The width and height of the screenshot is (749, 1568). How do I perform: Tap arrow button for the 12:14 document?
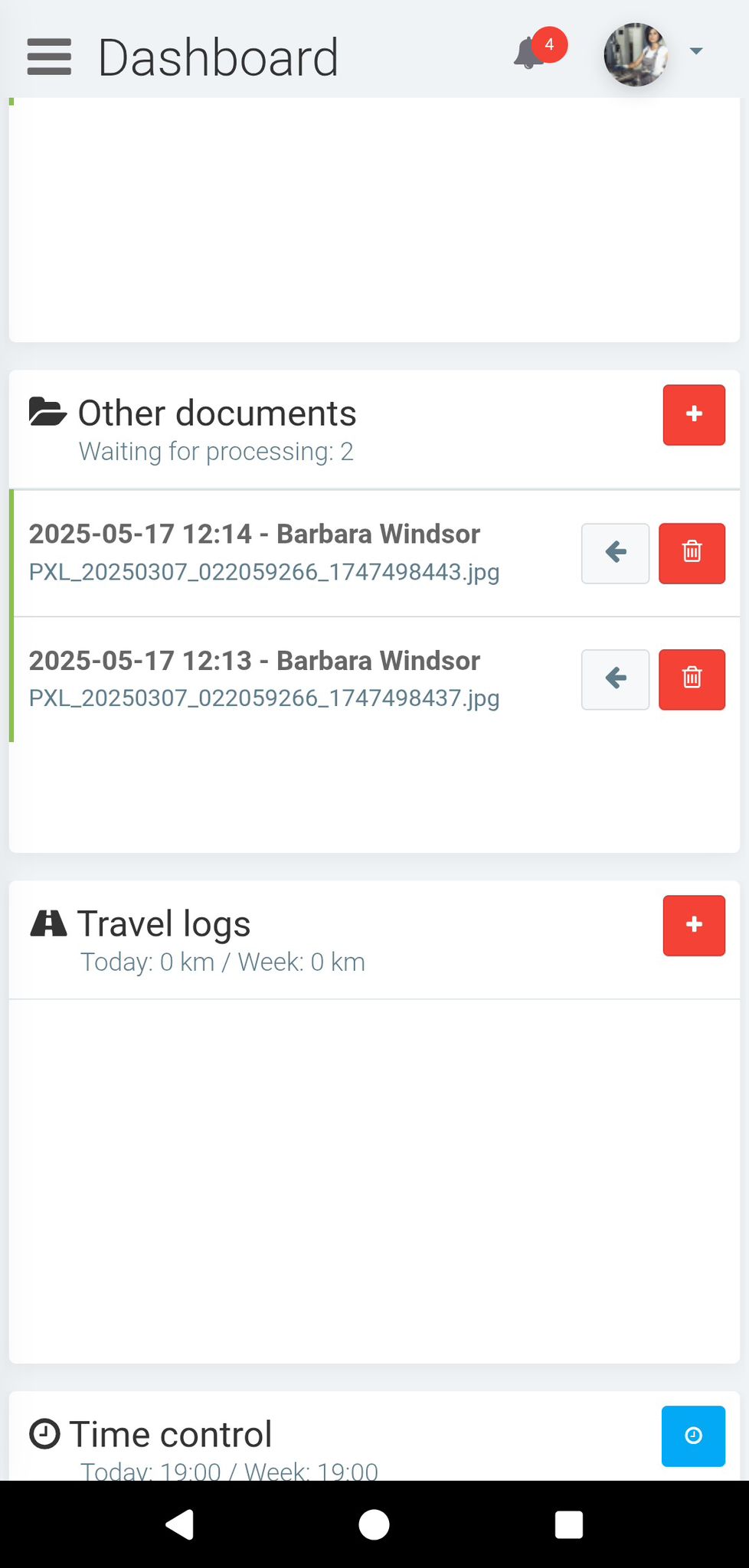pos(615,553)
